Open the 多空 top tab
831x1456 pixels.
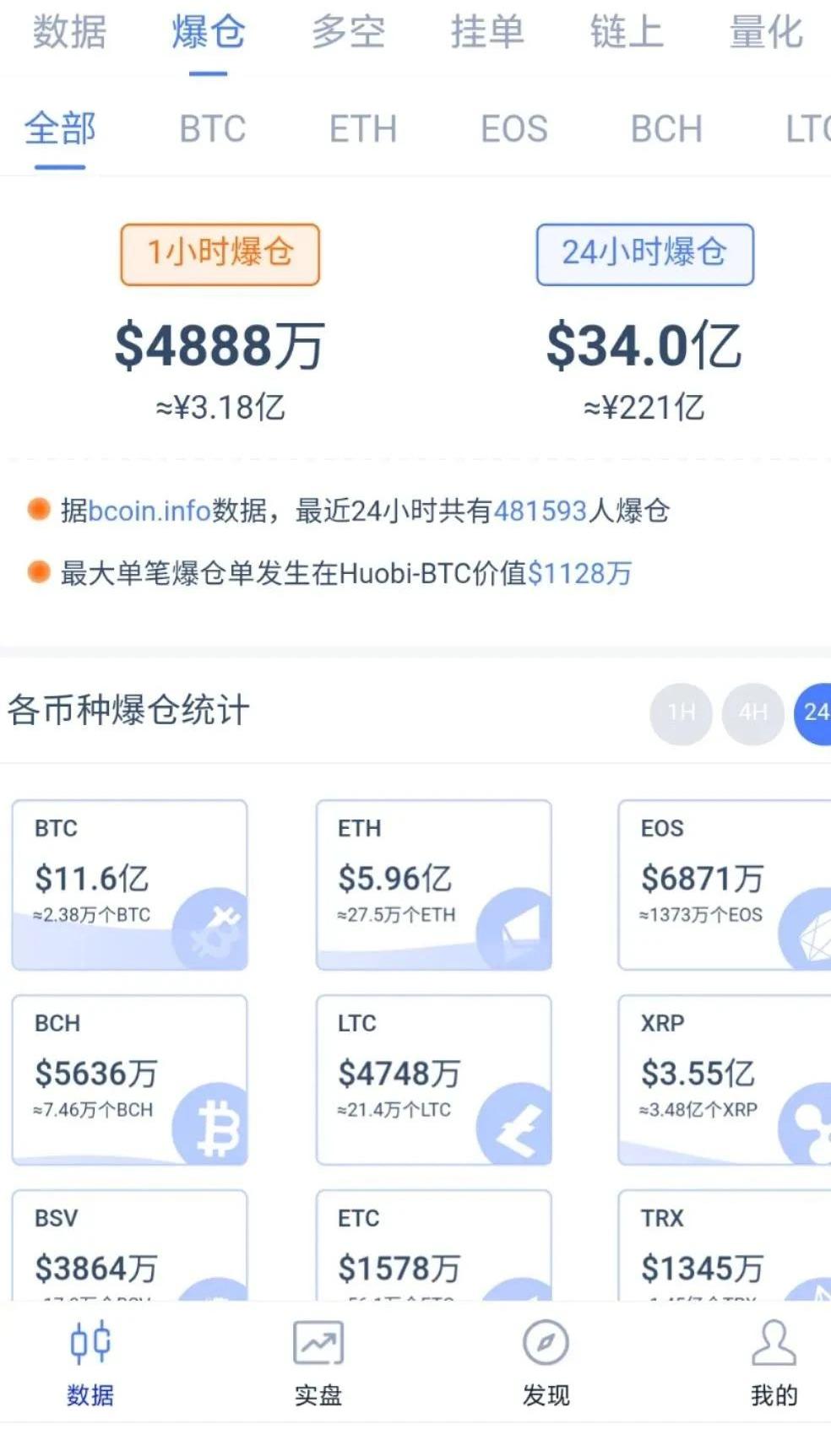(348, 33)
